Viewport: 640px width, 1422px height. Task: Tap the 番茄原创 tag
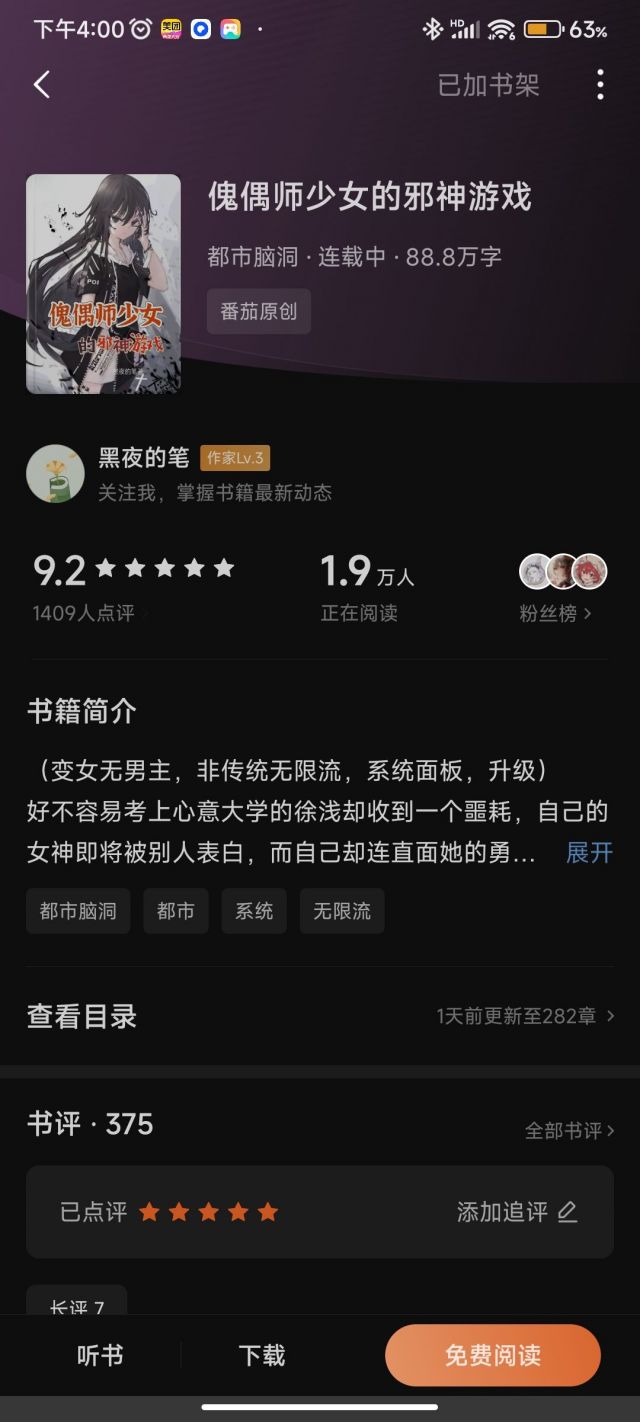(259, 311)
